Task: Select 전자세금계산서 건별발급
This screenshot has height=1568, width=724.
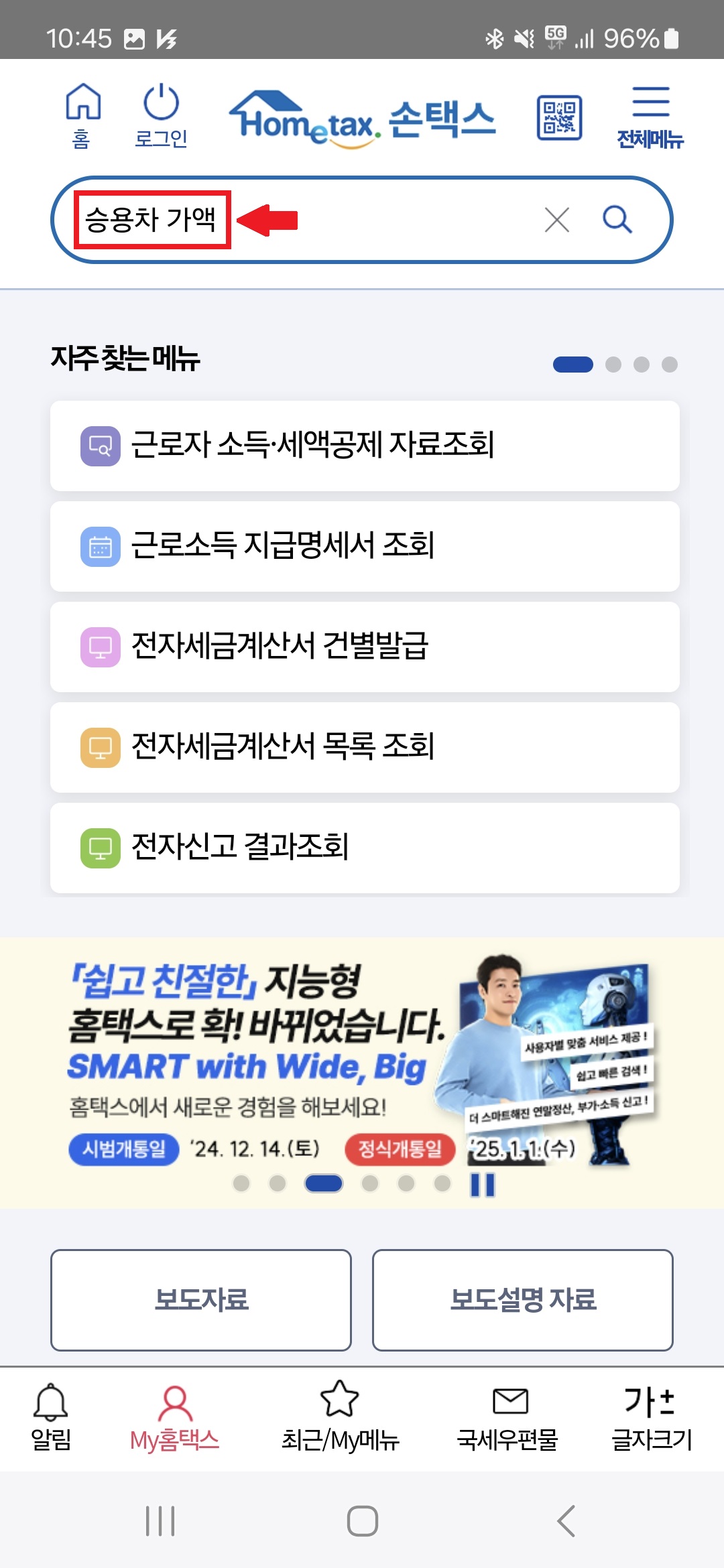Action: pyautogui.click(x=365, y=647)
